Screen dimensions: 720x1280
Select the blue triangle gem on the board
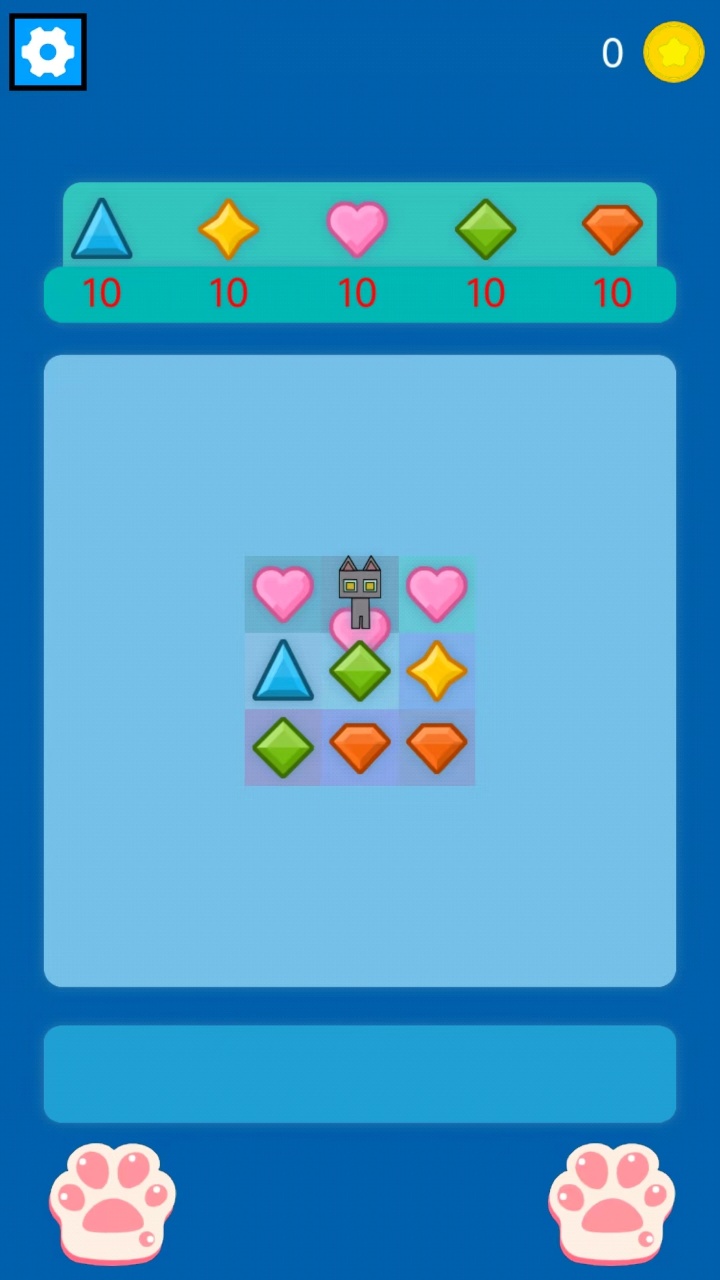[283, 671]
